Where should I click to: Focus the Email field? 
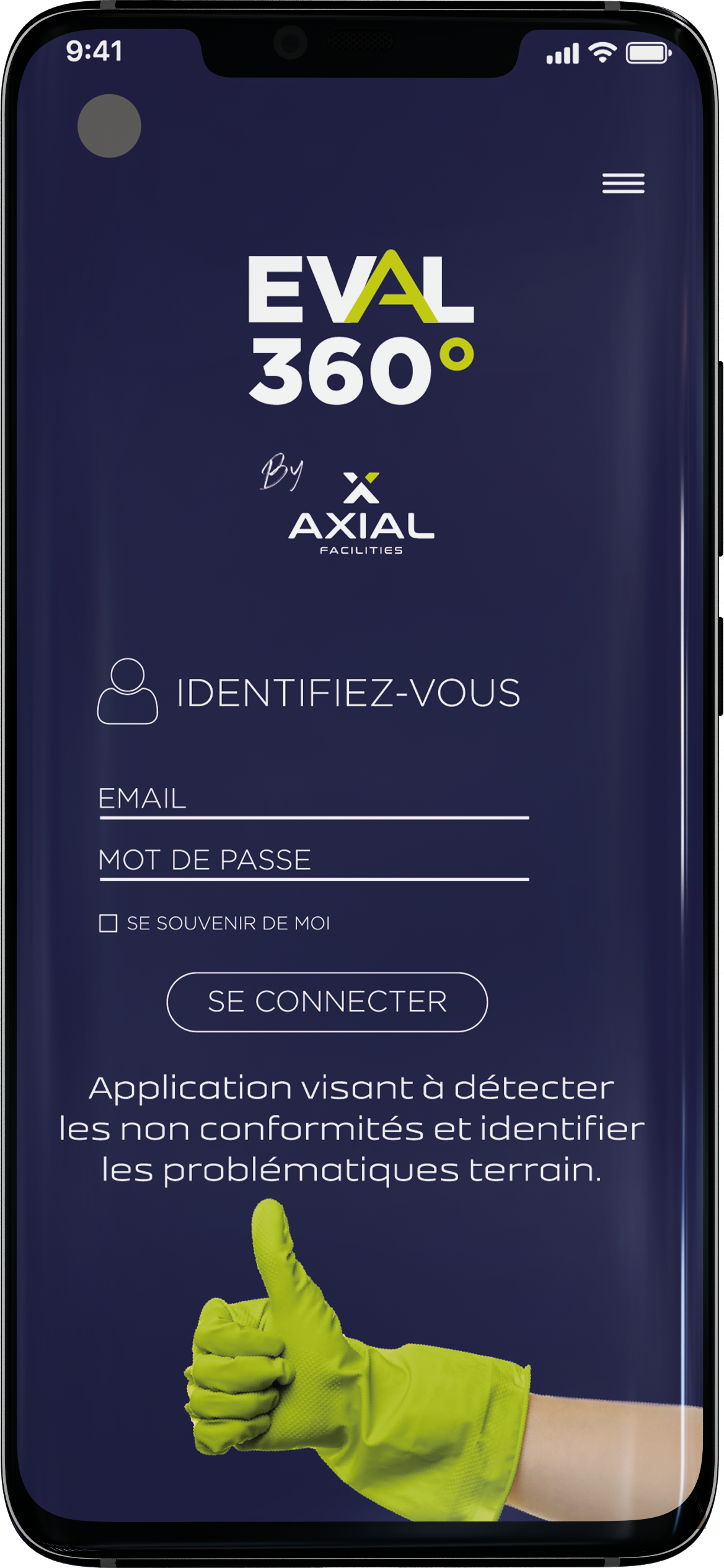[x=314, y=800]
